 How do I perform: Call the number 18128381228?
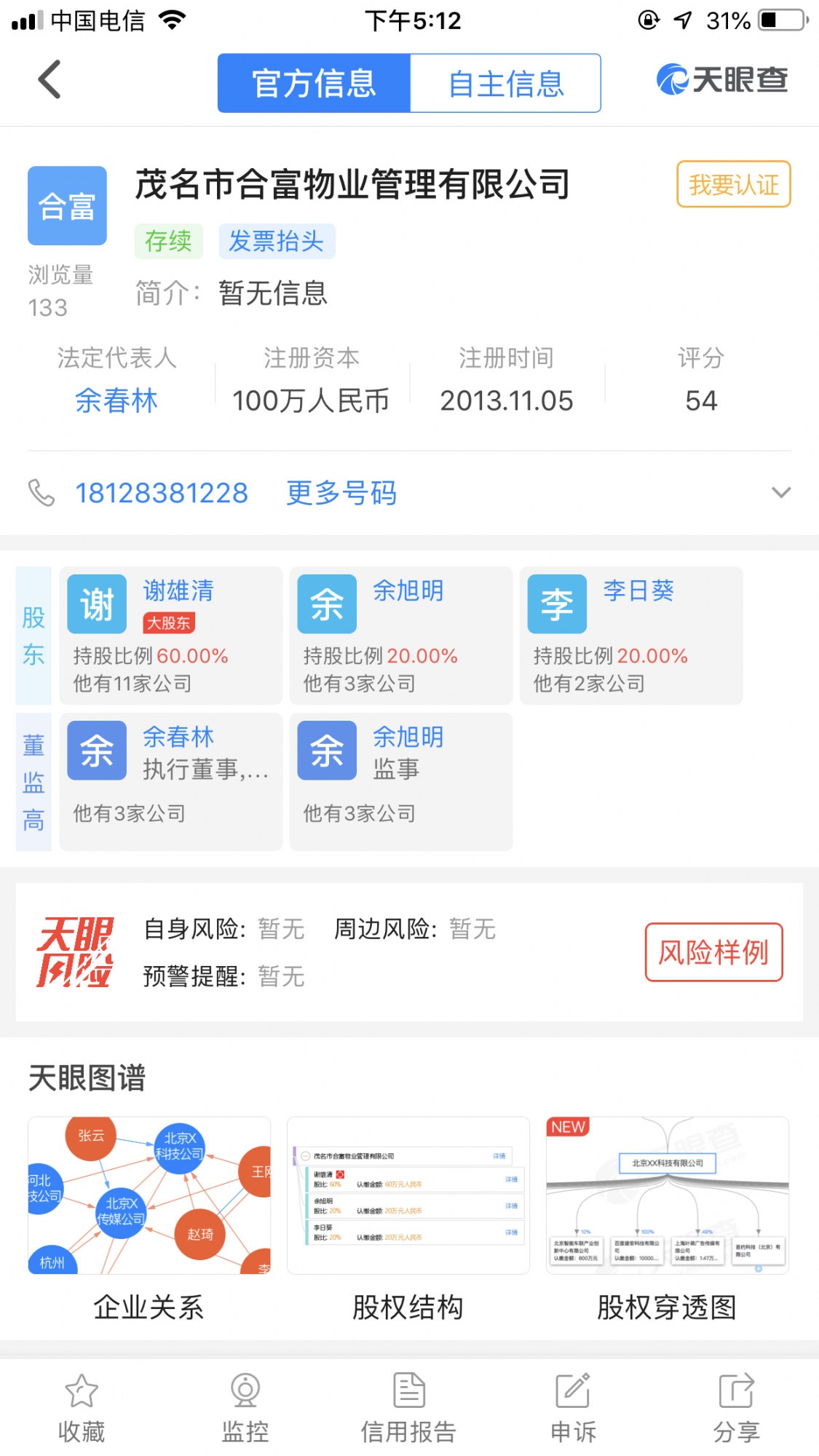tap(162, 493)
